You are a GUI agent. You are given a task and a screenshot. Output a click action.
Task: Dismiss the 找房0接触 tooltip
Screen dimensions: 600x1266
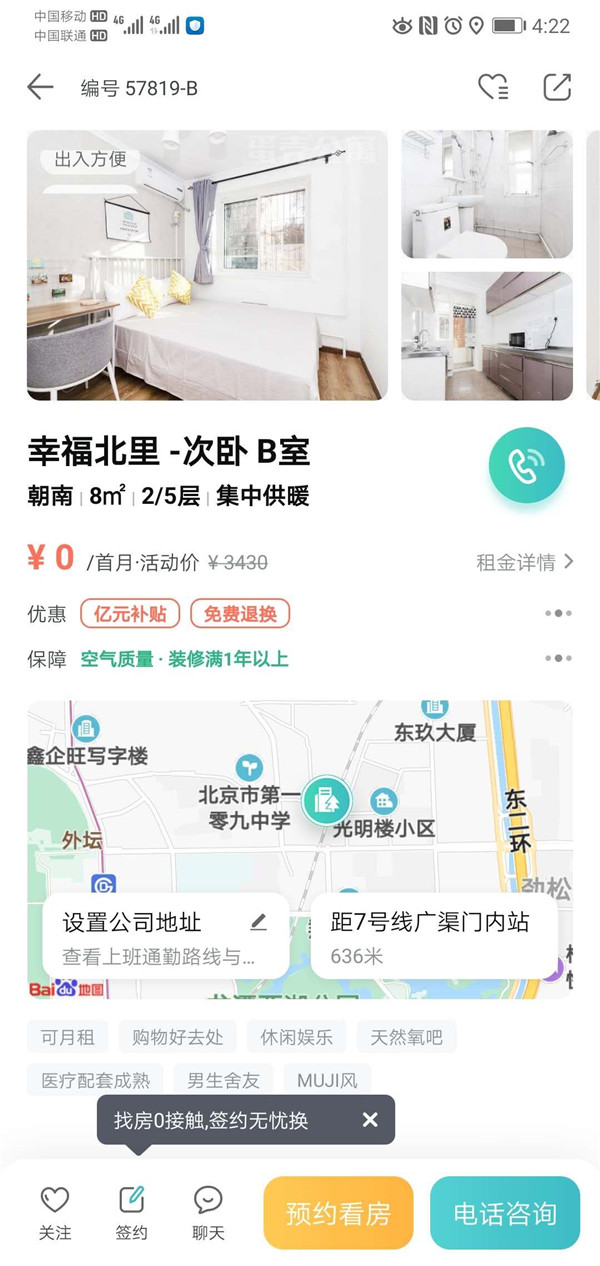pos(370,1119)
